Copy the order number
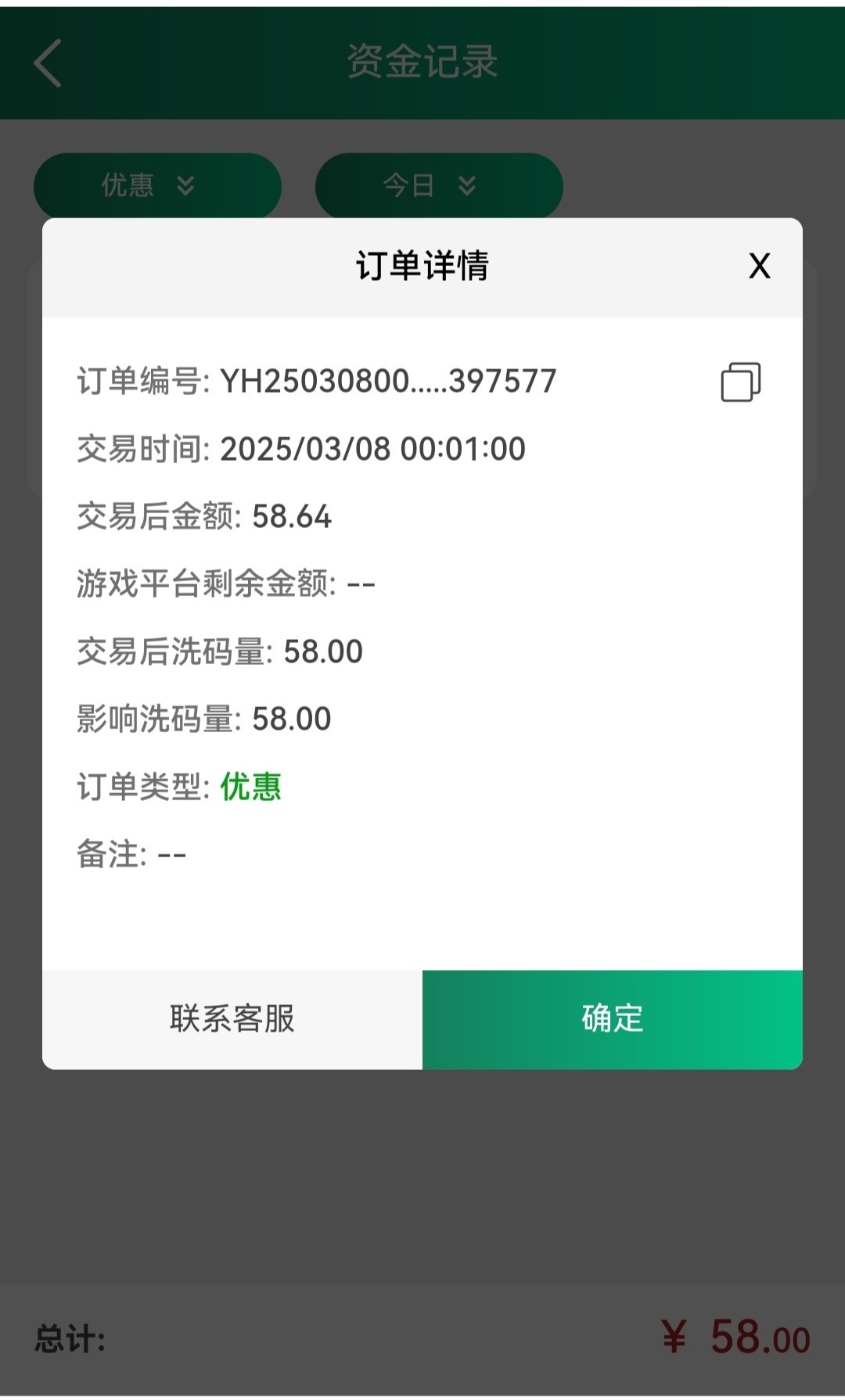Screen dimensions: 845x1400 tap(740, 382)
